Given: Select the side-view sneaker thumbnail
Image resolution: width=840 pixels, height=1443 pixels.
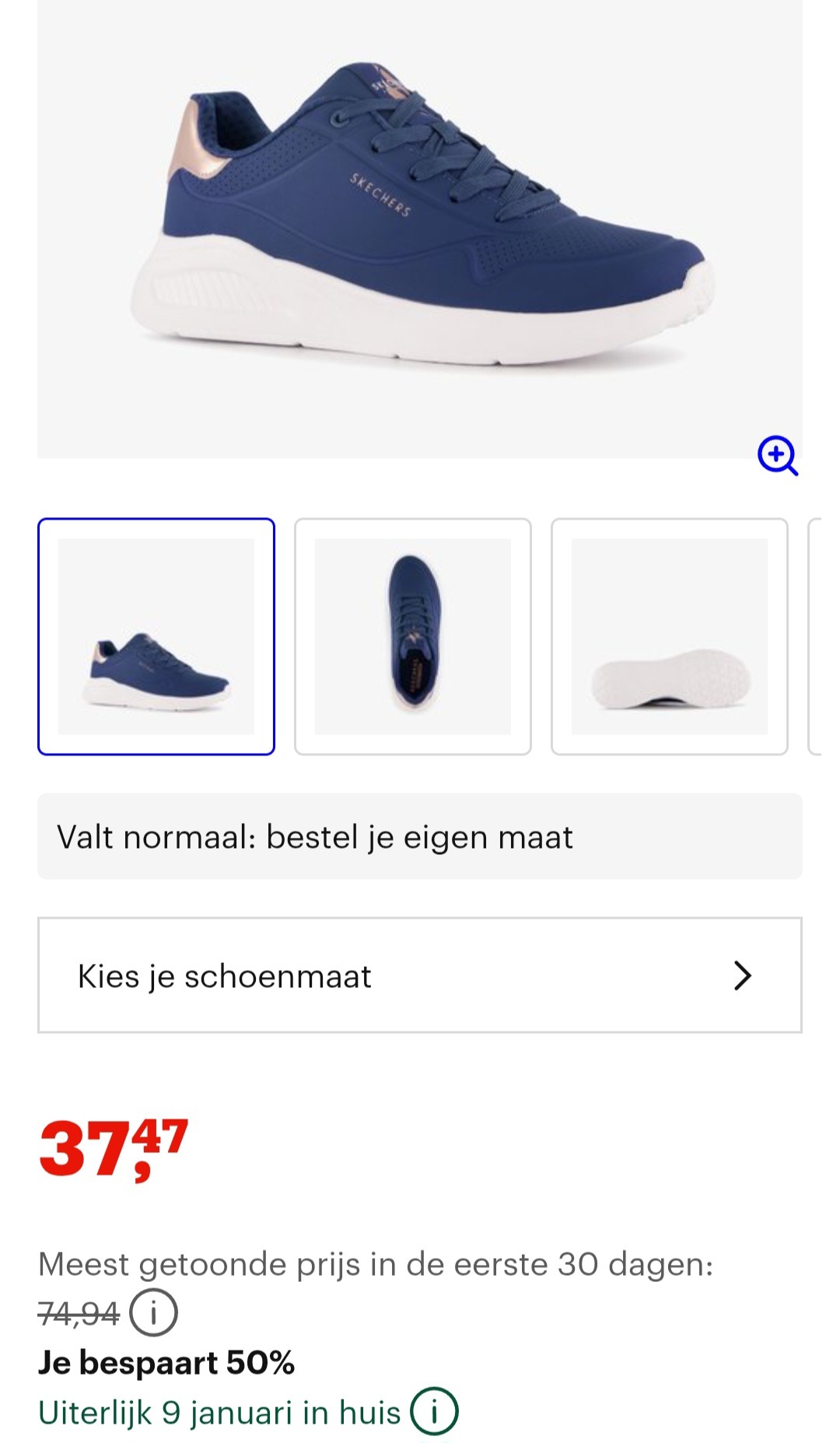Looking at the screenshot, I should (157, 634).
